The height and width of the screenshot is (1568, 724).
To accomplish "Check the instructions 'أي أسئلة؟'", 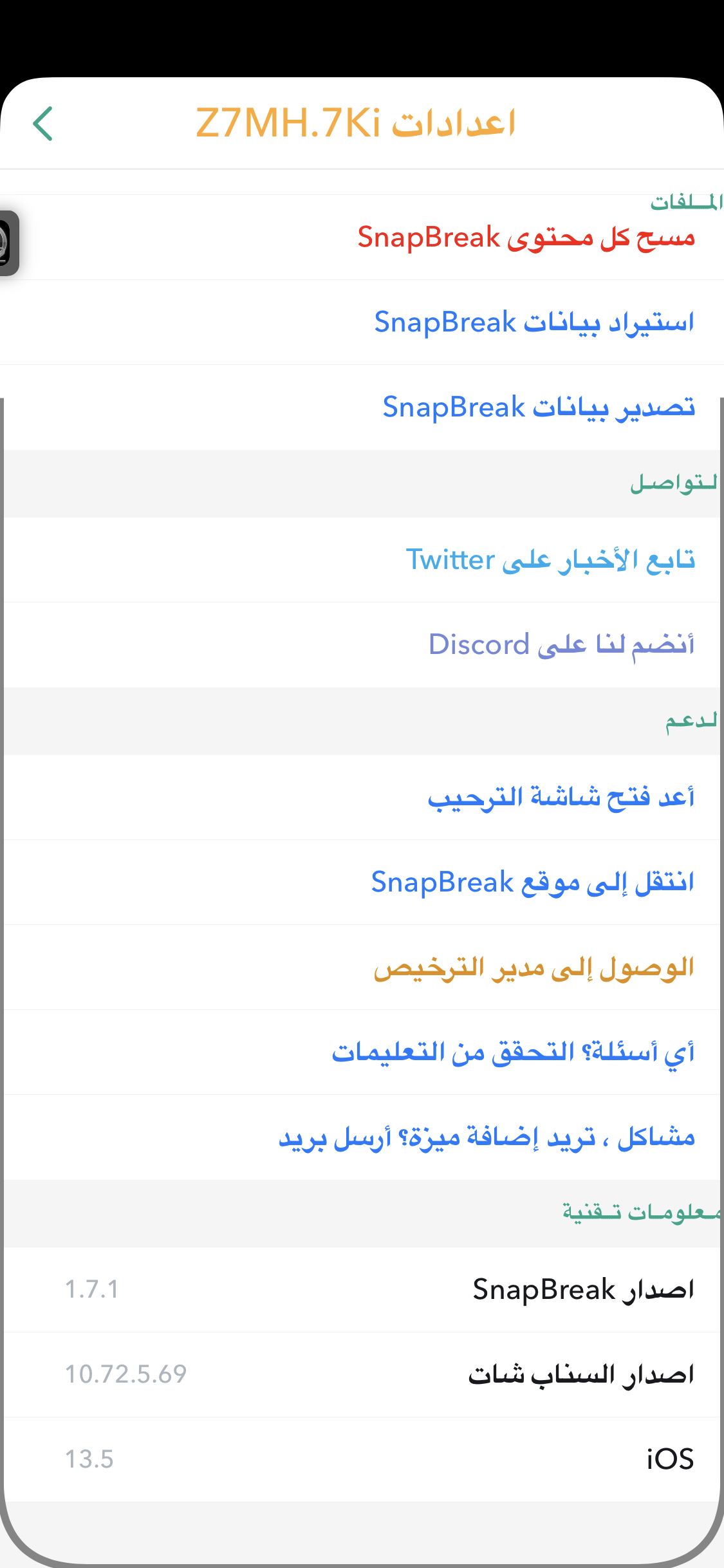I will point(362,1052).
